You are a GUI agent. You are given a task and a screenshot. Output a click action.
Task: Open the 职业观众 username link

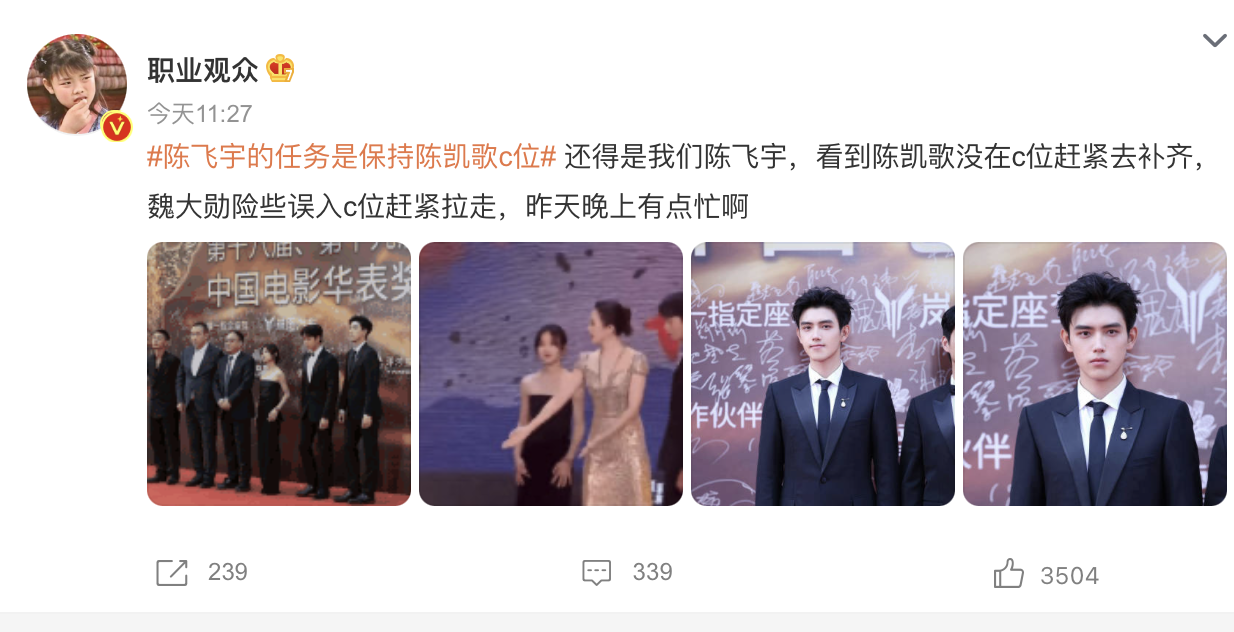tap(203, 69)
